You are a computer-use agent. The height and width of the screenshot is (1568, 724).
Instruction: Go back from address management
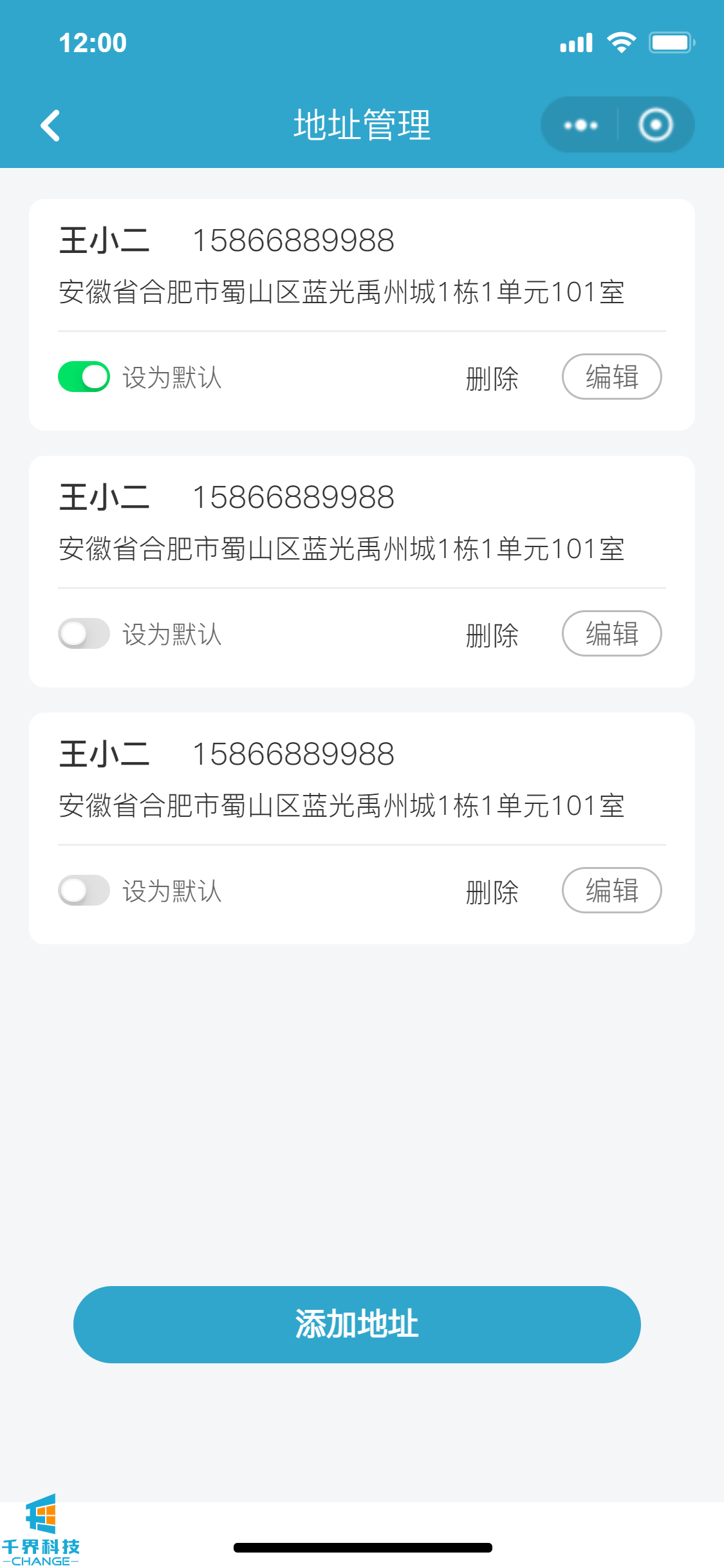(50, 125)
